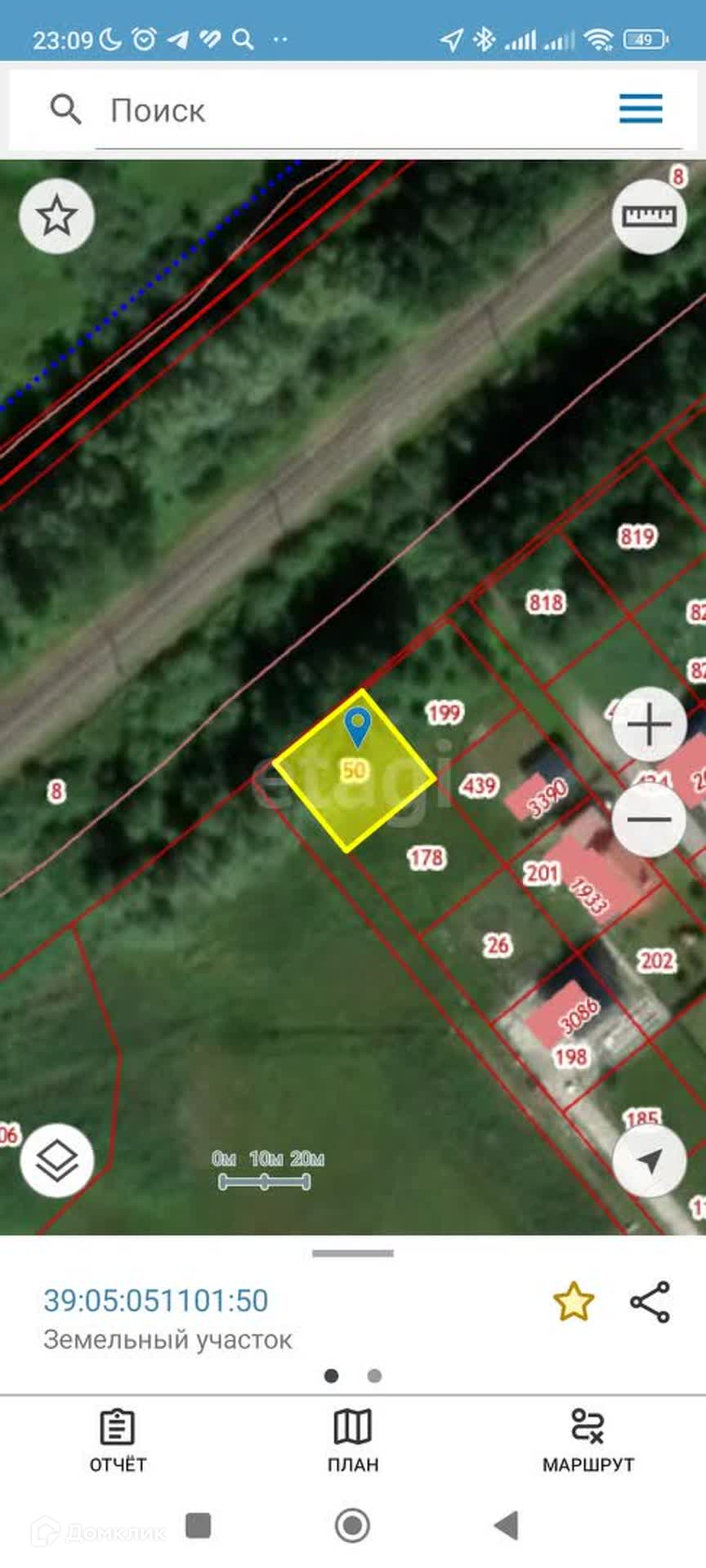The width and height of the screenshot is (706, 1568).
Task: Open cadastral number 39:05:051101:50 details
Action: tap(156, 1300)
